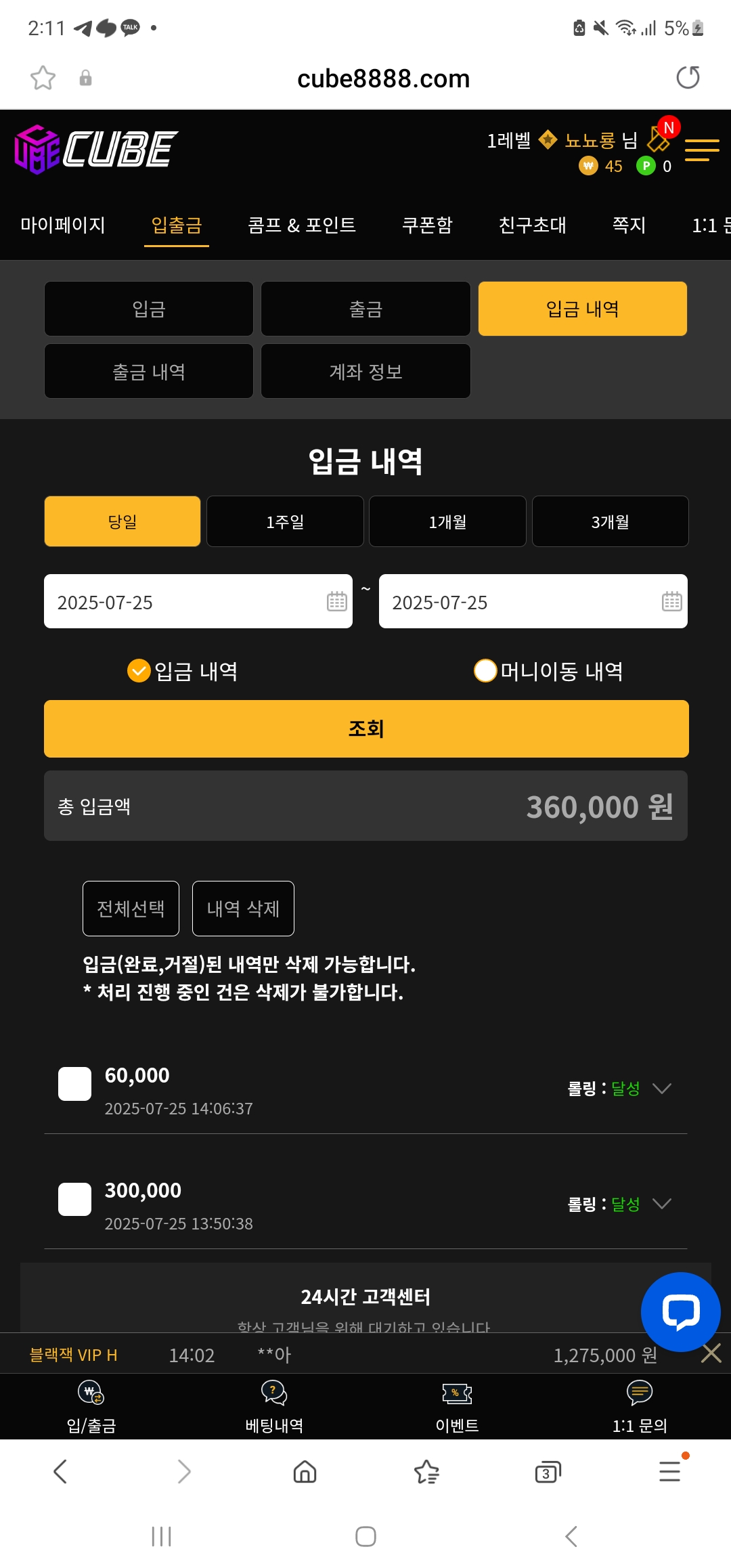Dismiss the 블랙잭 VIP H ticker banner

point(711,1353)
